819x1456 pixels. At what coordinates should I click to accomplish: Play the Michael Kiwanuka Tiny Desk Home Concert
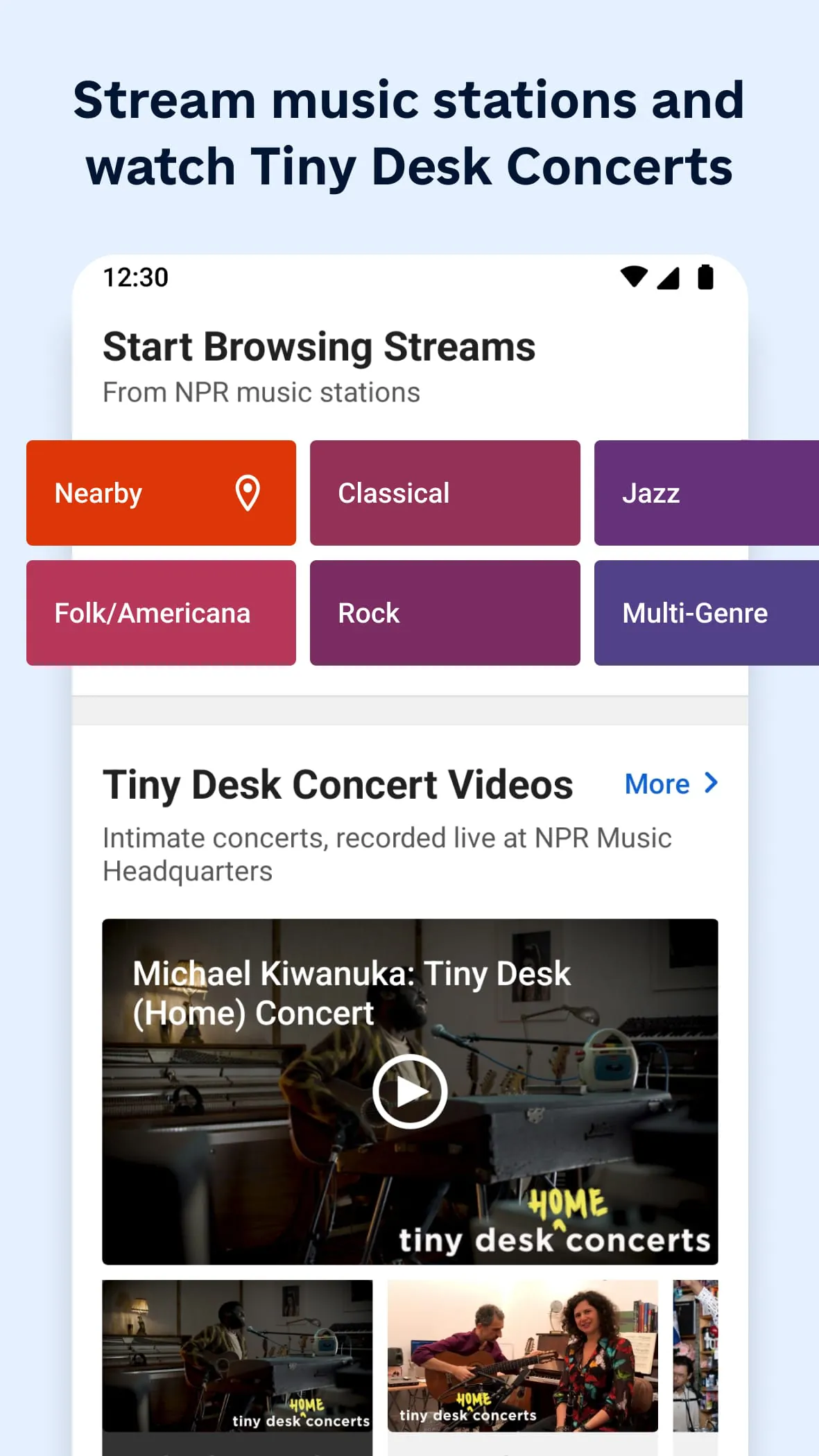pos(409,1091)
